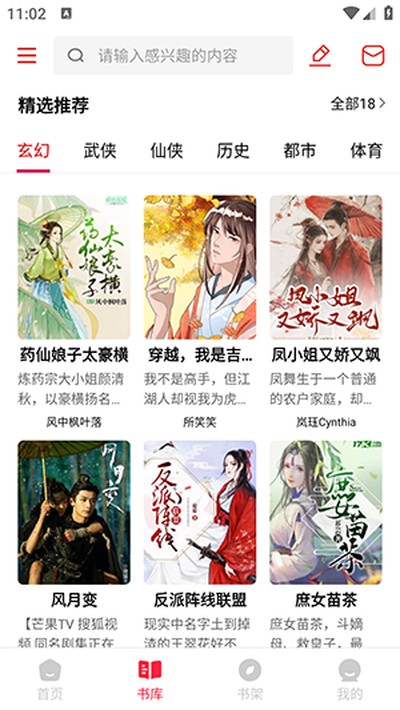400x710 pixels.
Task: Open the mail inbox icon
Action: [373, 56]
